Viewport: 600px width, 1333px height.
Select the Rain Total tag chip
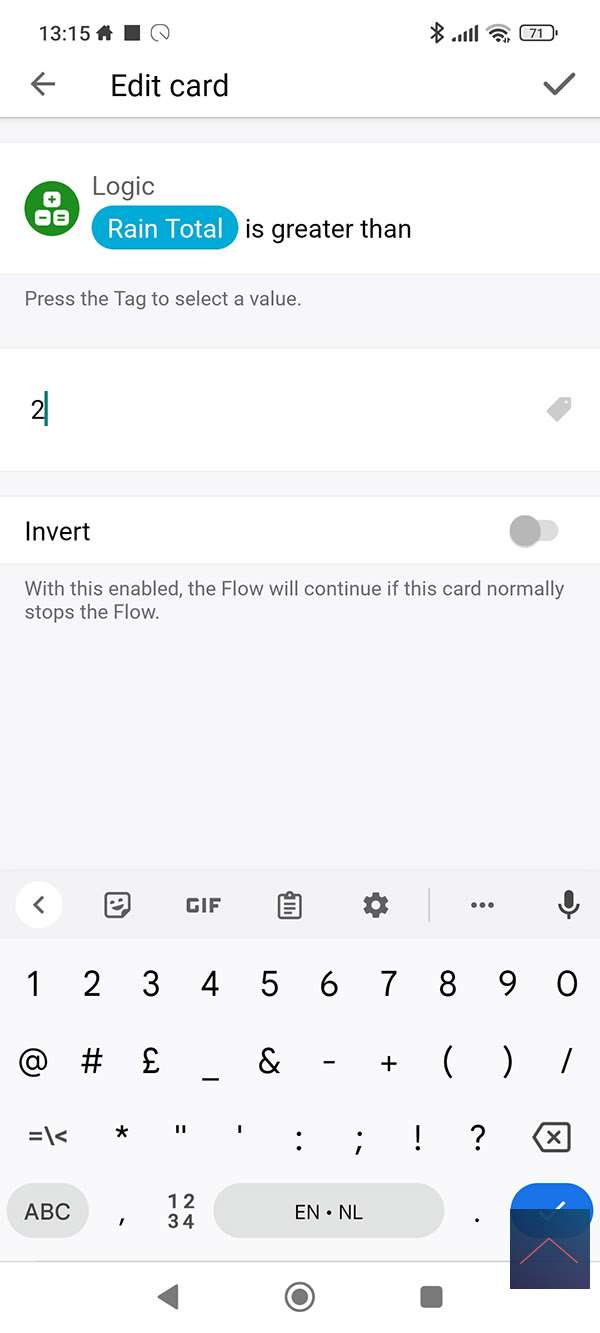(165, 229)
